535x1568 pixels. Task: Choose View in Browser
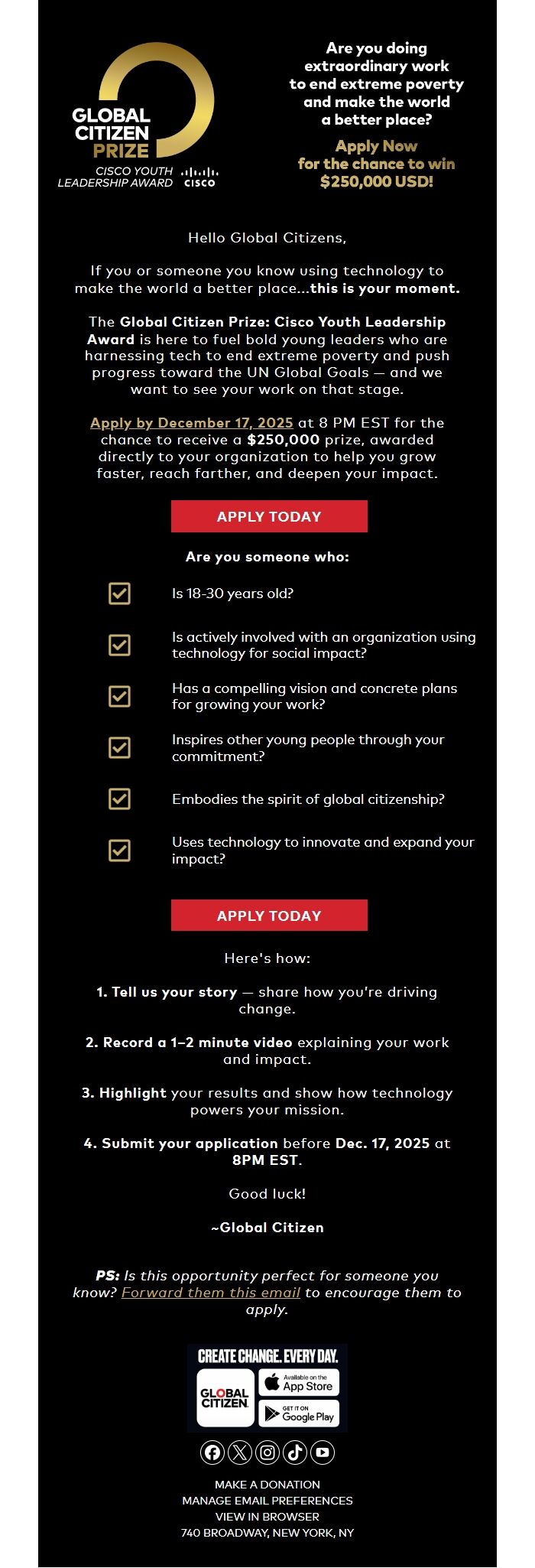pos(267,1517)
